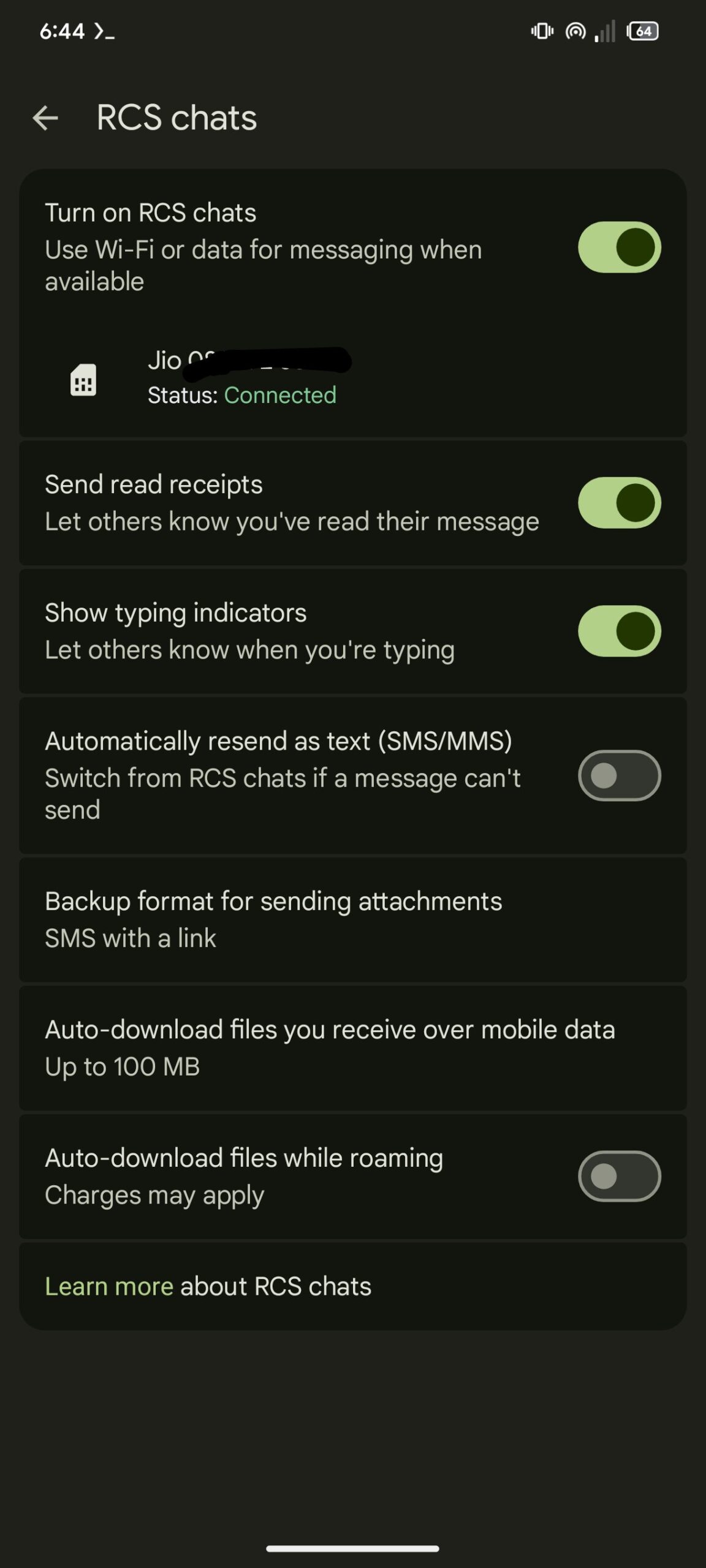Turn off the RCS chats switch
Viewport: 706px width, 1568px height.
[619, 247]
